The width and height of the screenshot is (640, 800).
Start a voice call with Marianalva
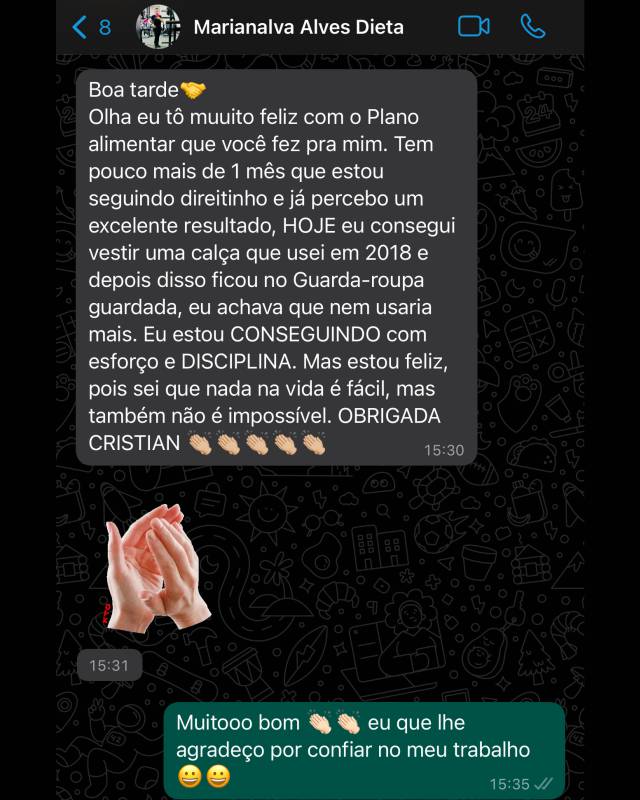coord(533,27)
